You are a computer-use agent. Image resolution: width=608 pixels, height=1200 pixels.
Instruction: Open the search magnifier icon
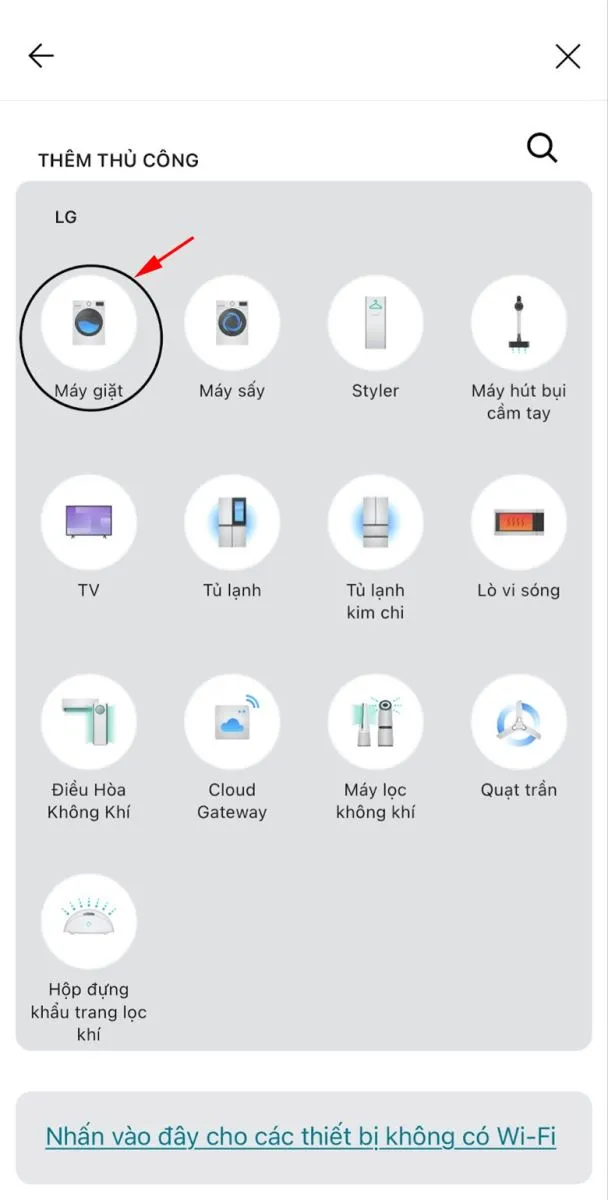coord(542,148)
